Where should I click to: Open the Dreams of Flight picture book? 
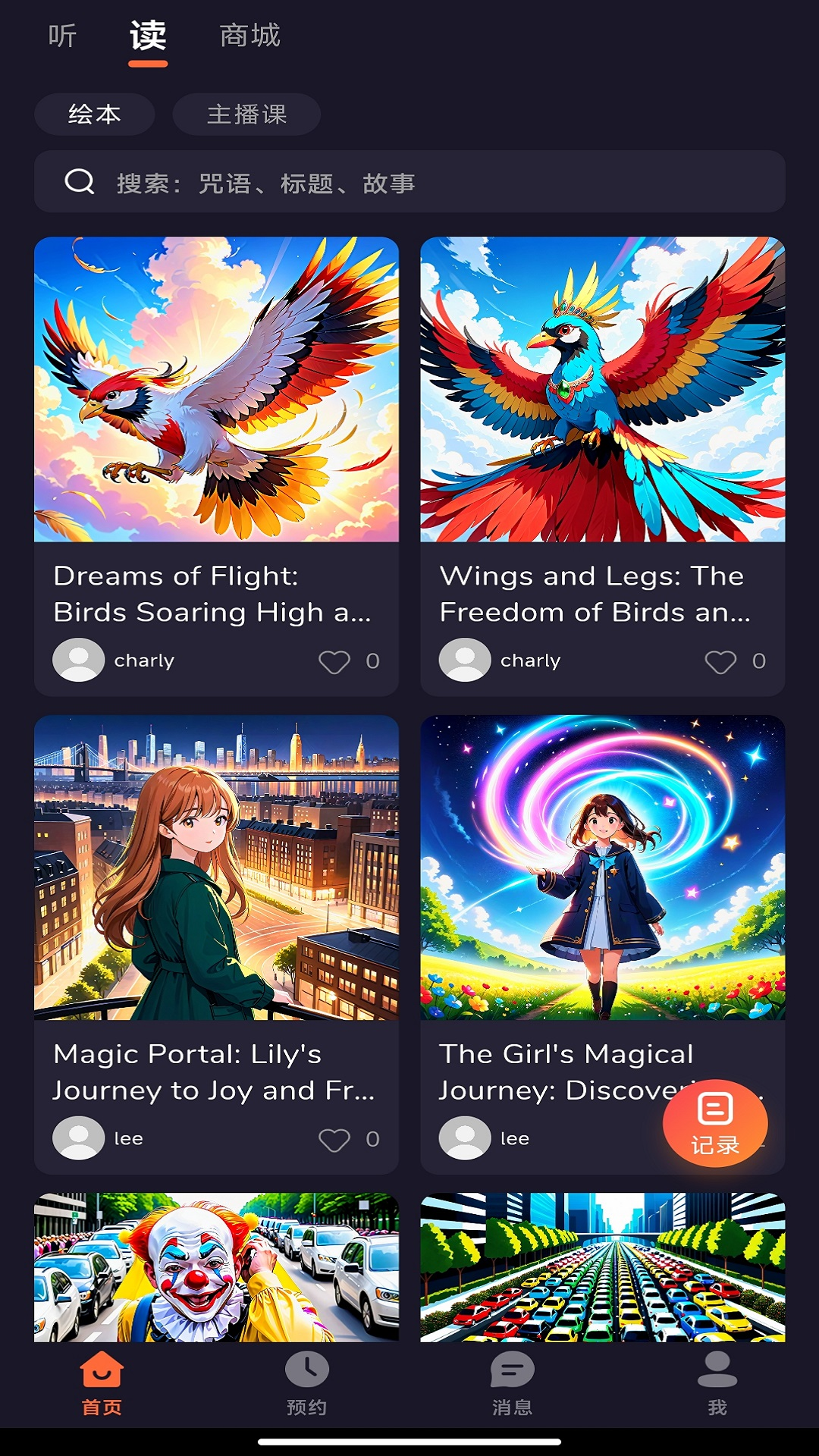pyautogui.click(x=216, y=390)
